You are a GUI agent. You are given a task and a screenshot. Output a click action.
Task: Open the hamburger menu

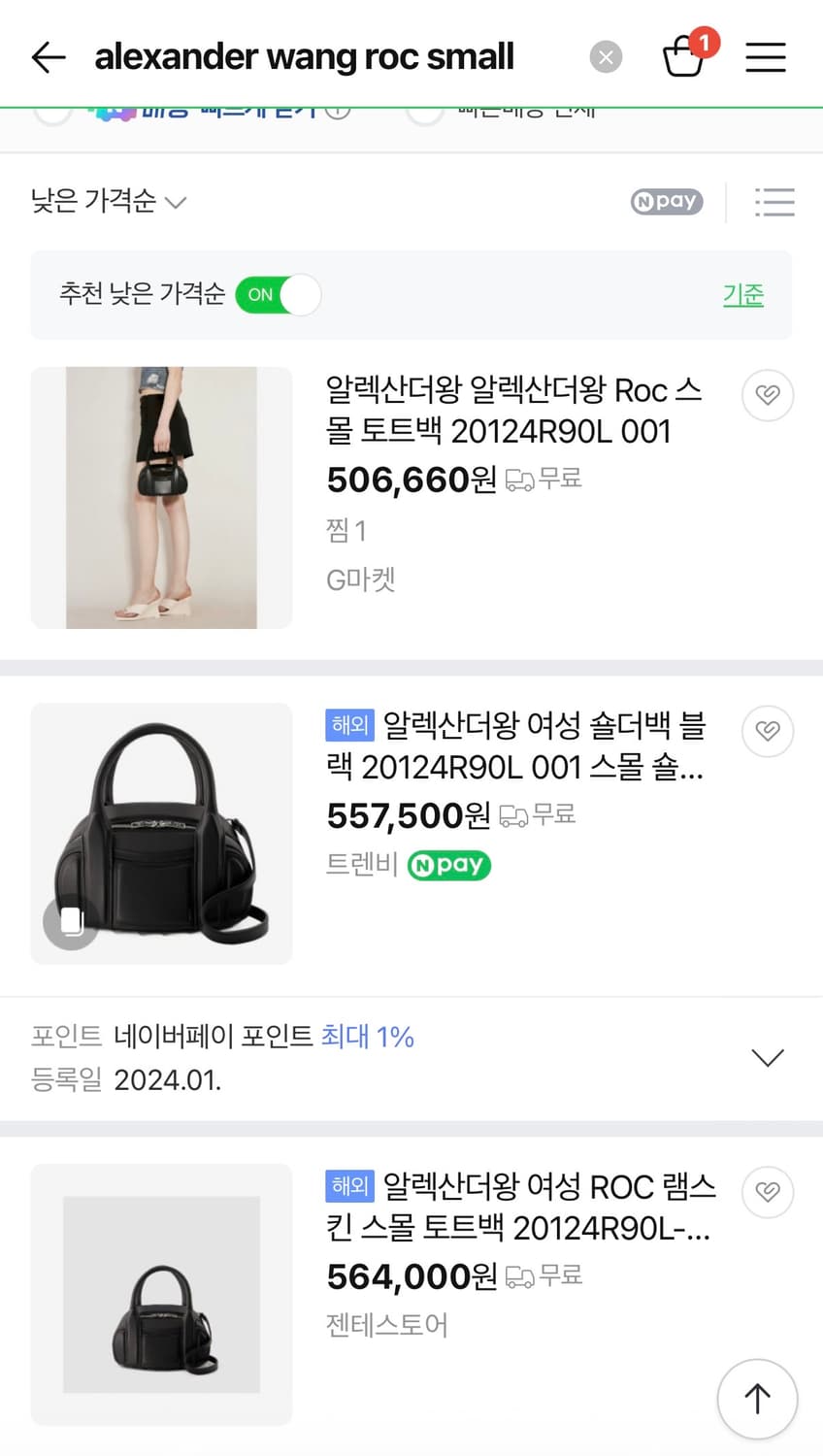[x=766, y=56]
